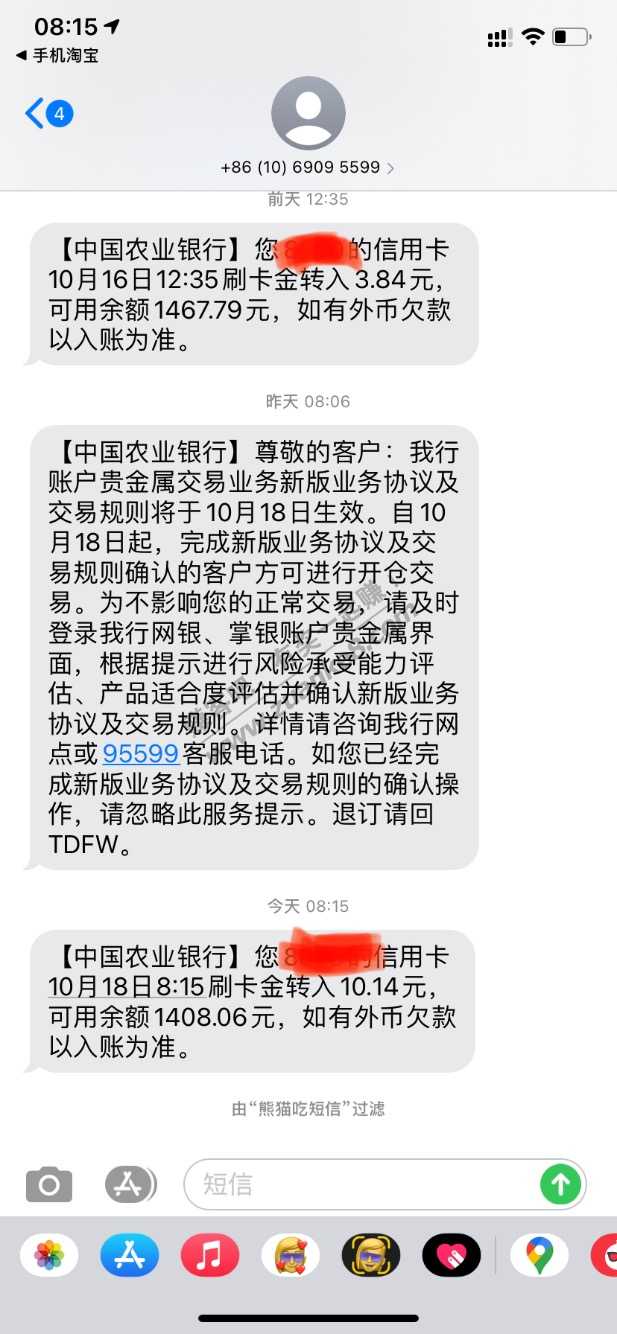
Task: Focus the 短信 text input field
Action: coord(360,1185)
